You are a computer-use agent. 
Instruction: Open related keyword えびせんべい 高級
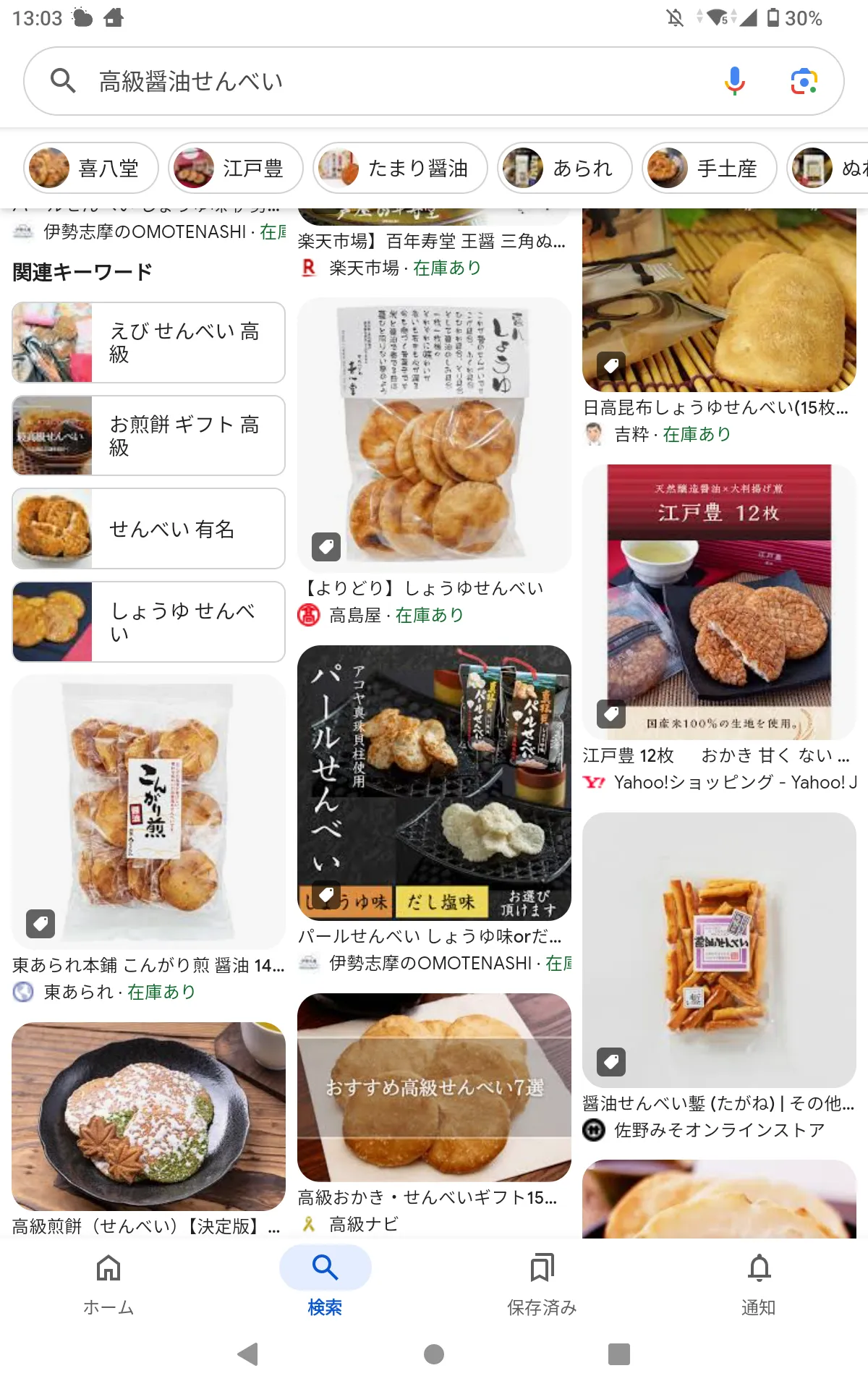point(149,342)
